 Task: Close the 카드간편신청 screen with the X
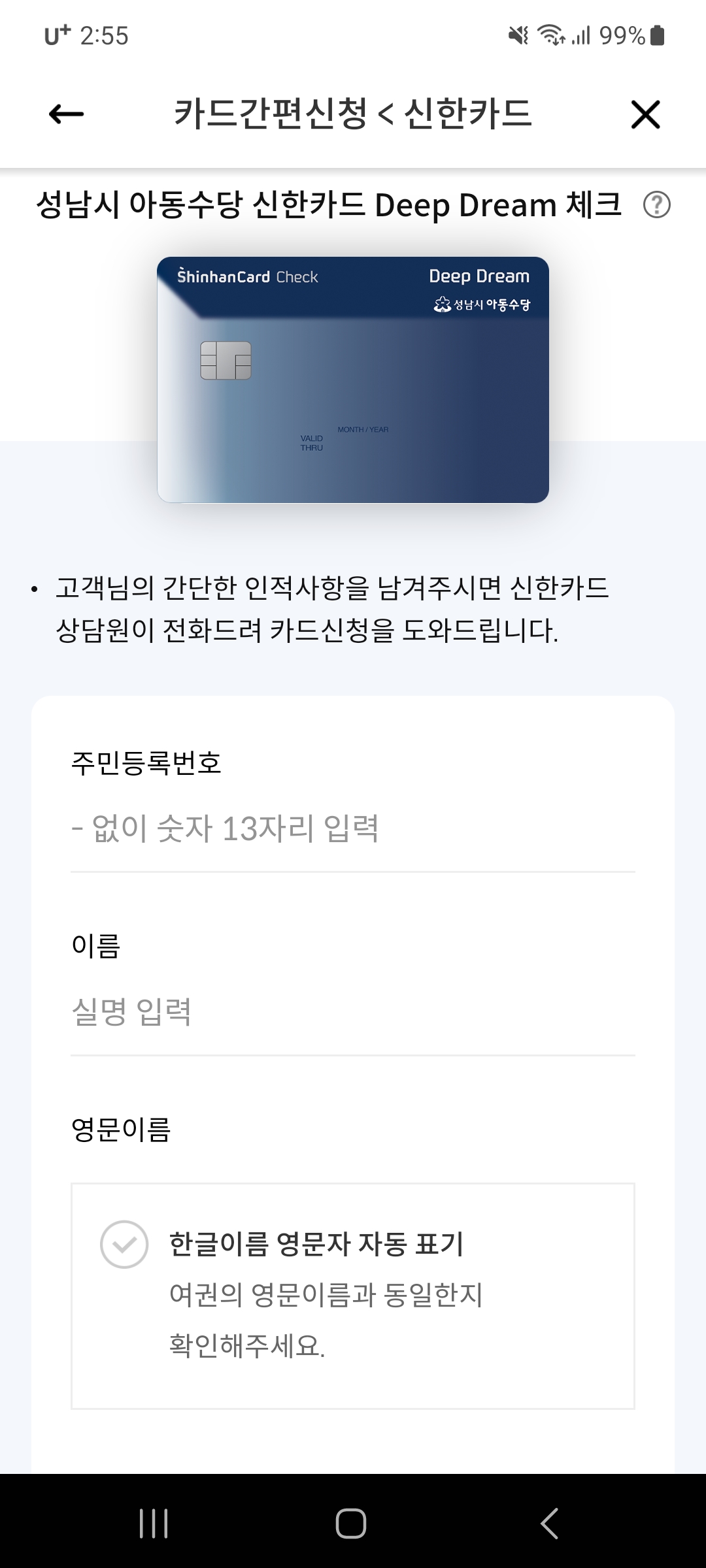click(645, 114)
